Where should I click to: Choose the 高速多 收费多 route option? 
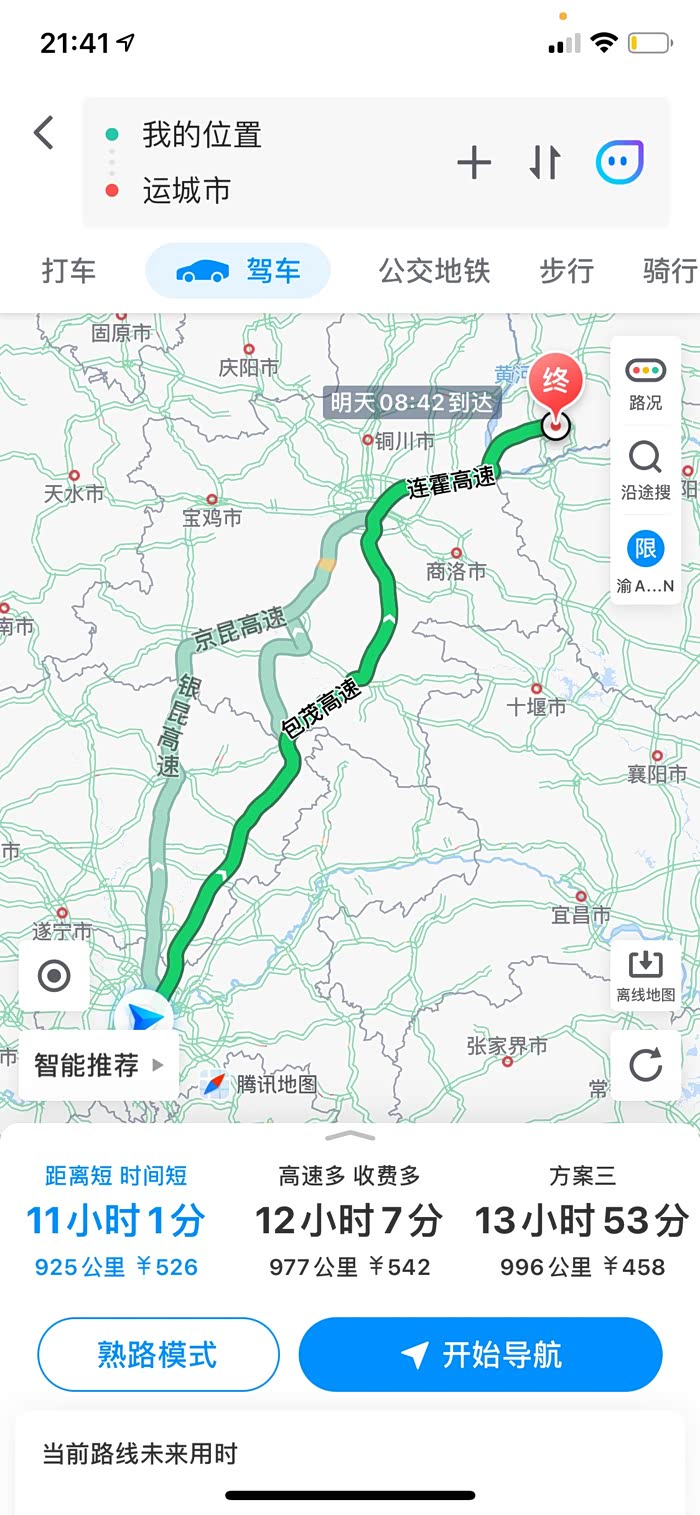click(x=349, y=1222)
